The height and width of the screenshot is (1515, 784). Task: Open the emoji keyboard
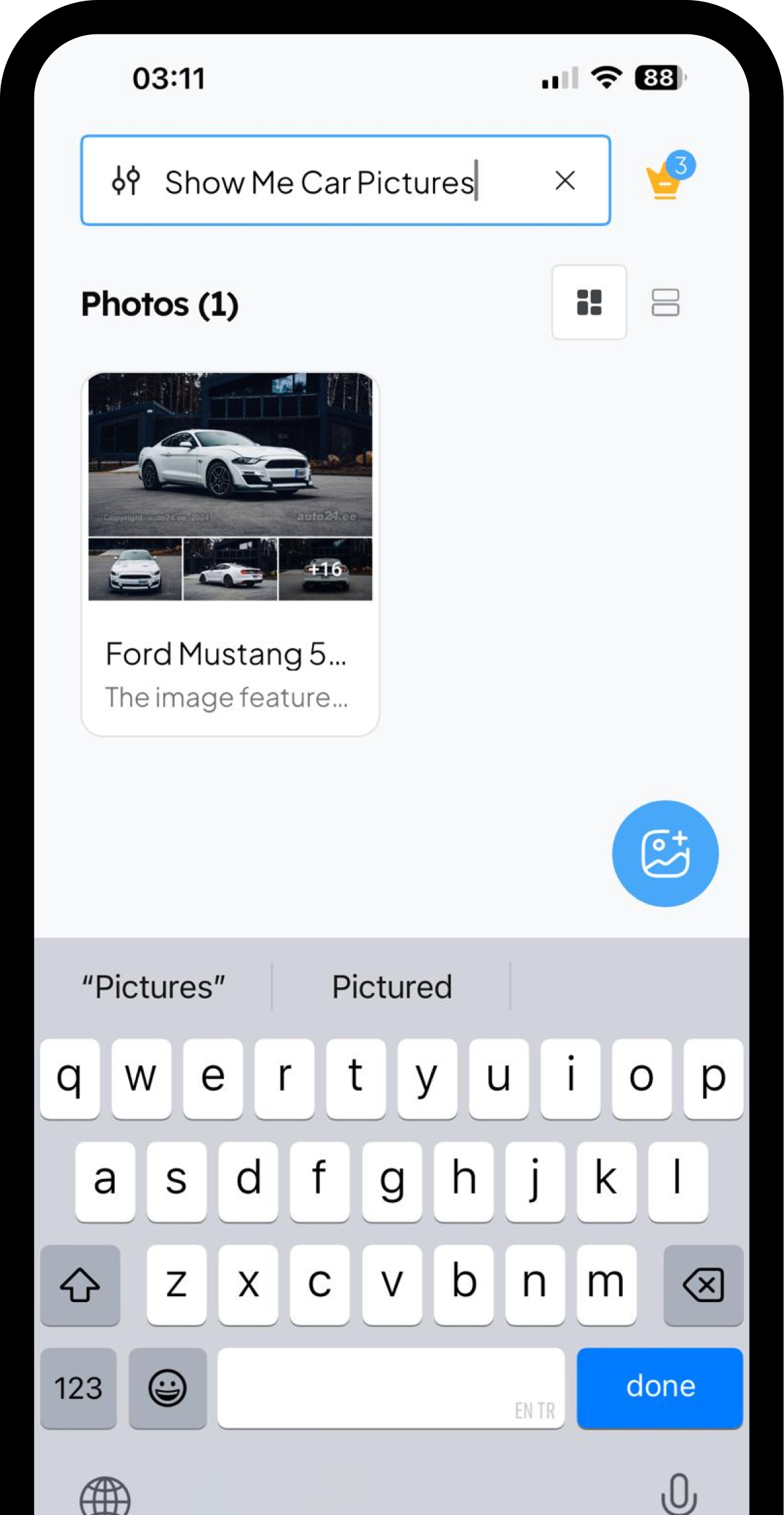click(x=168, y=1388)
